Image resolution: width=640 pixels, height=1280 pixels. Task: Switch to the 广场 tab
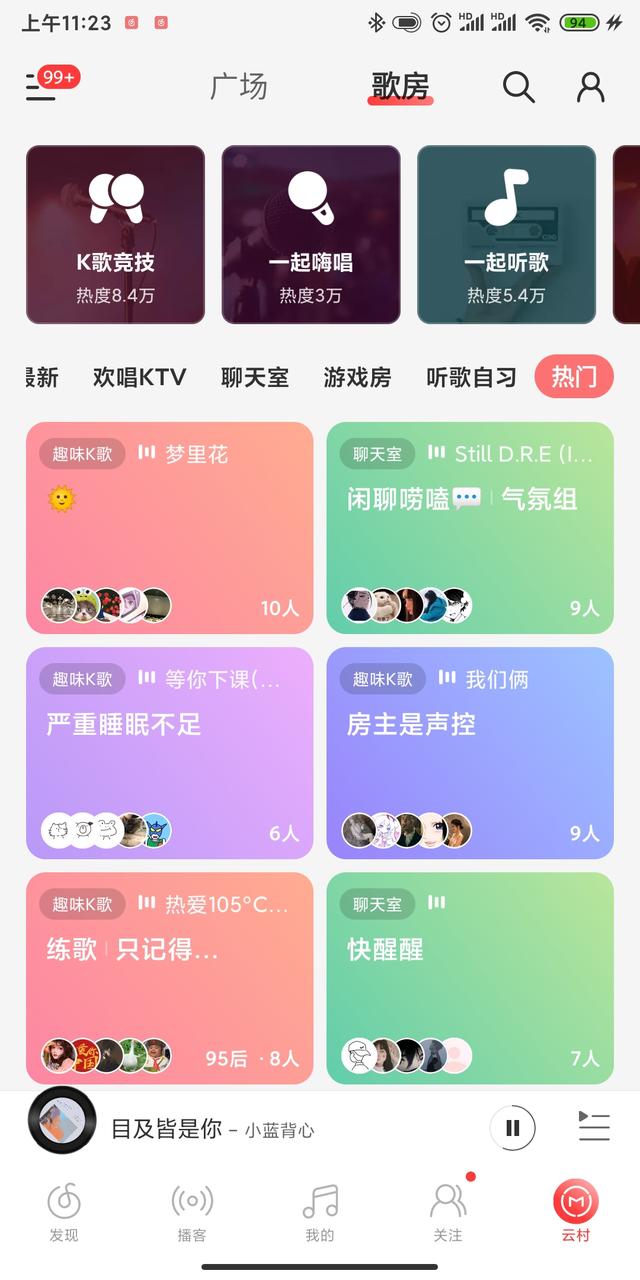[239, 87]
